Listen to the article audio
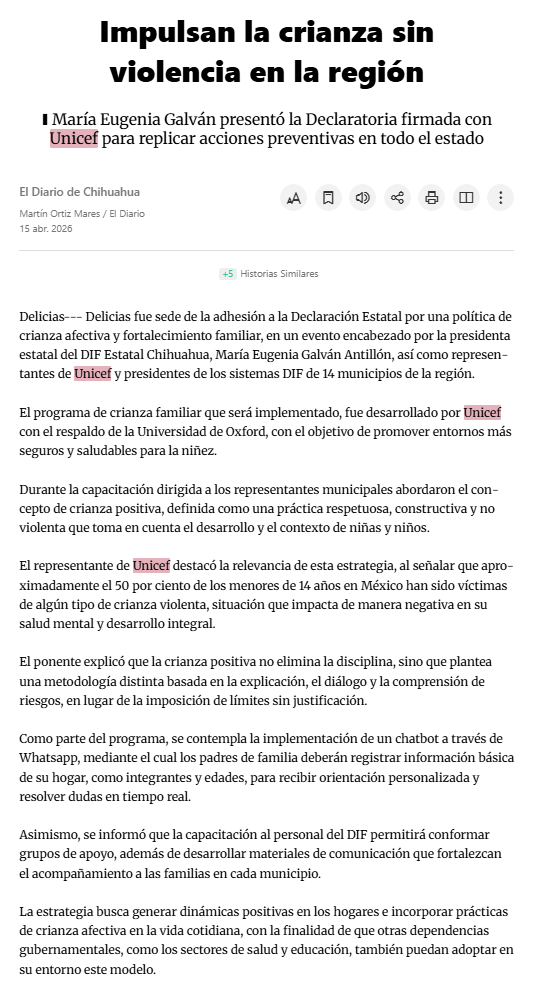 (x=362, y=198)
